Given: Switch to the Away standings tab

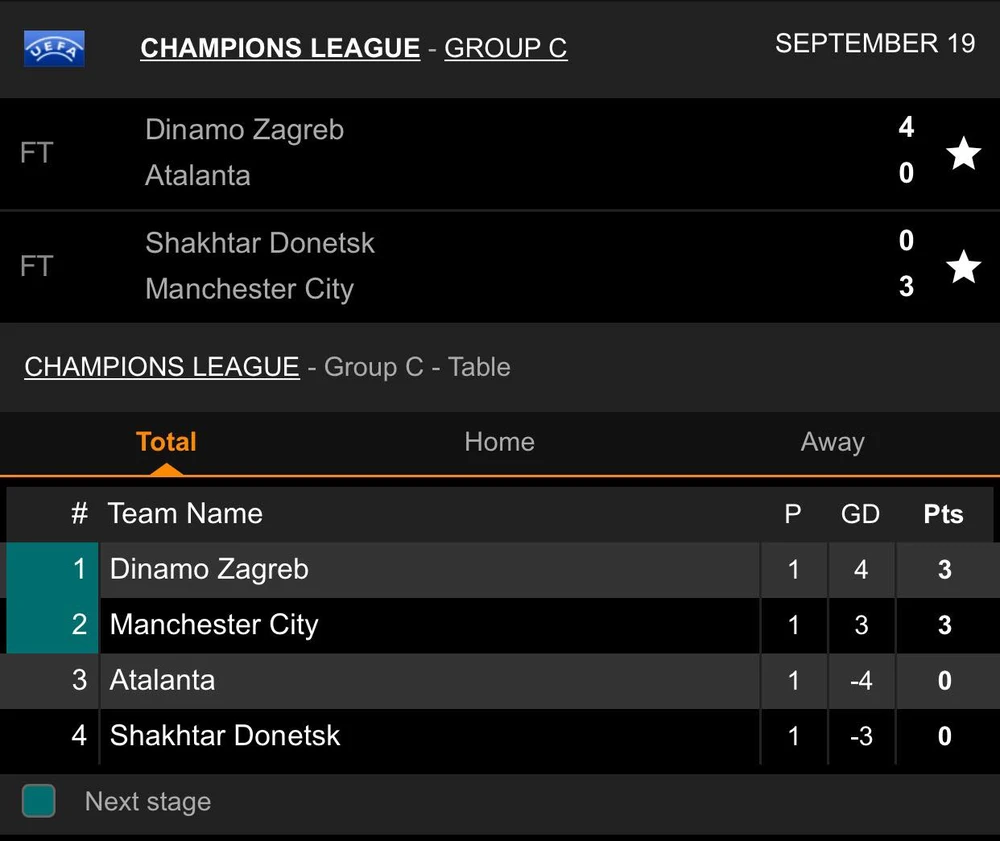Looking at the screenshot, I should click(832, 442).
